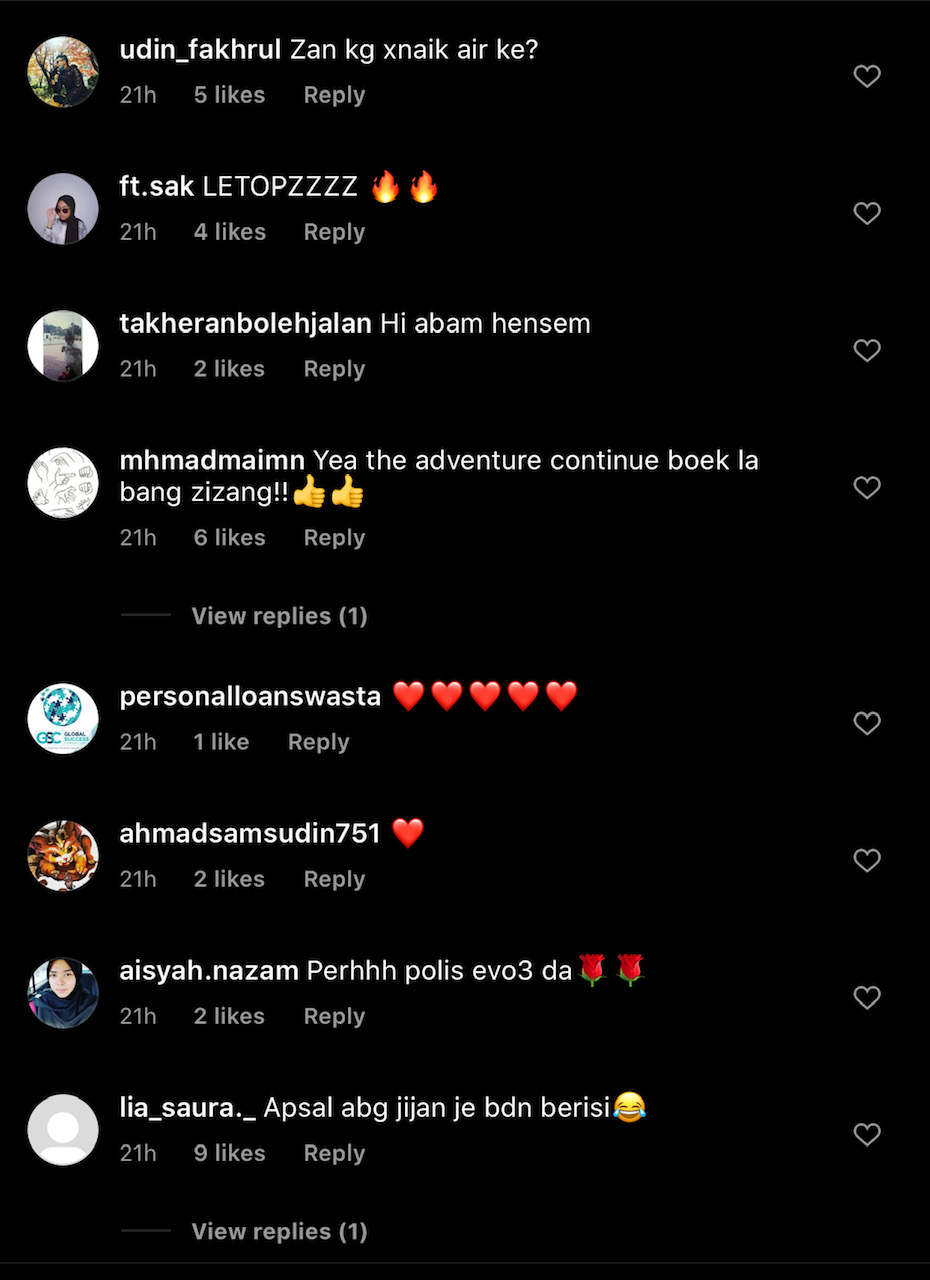
Task: Open takheranbolehjalan's profile picture
Action: pyautogui.click(x=63, y=346)
